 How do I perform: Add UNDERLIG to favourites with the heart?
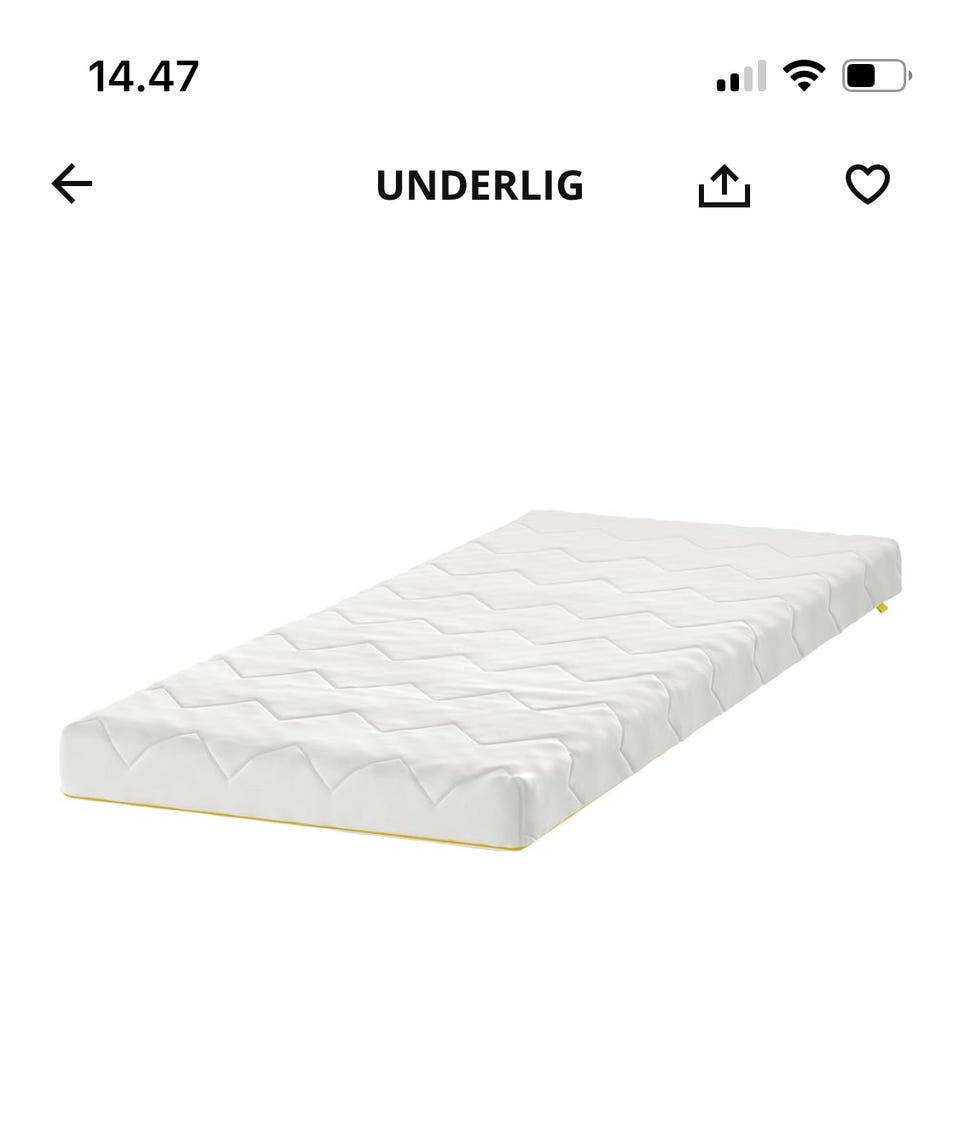867,185
